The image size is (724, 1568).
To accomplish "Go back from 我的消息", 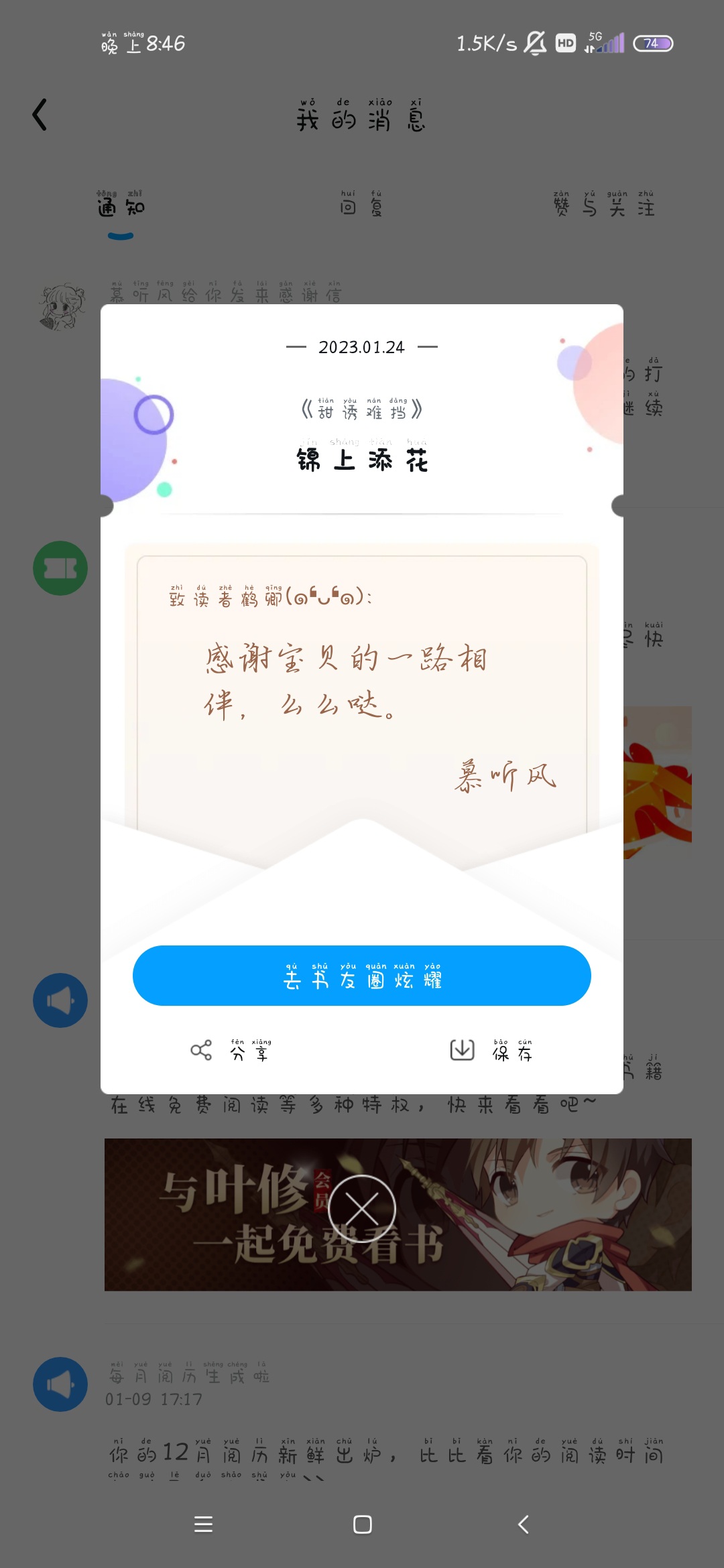I will click(x=40, y=115).
